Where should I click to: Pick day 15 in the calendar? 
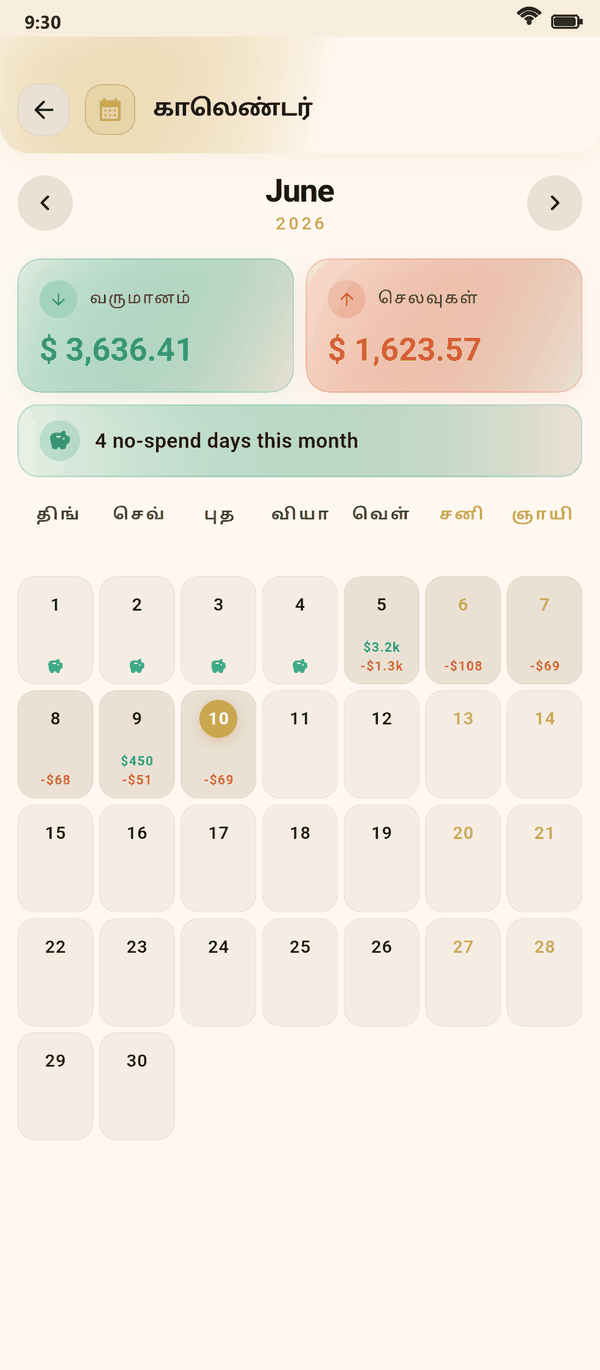pyautogui.click(x=55, y=858)
